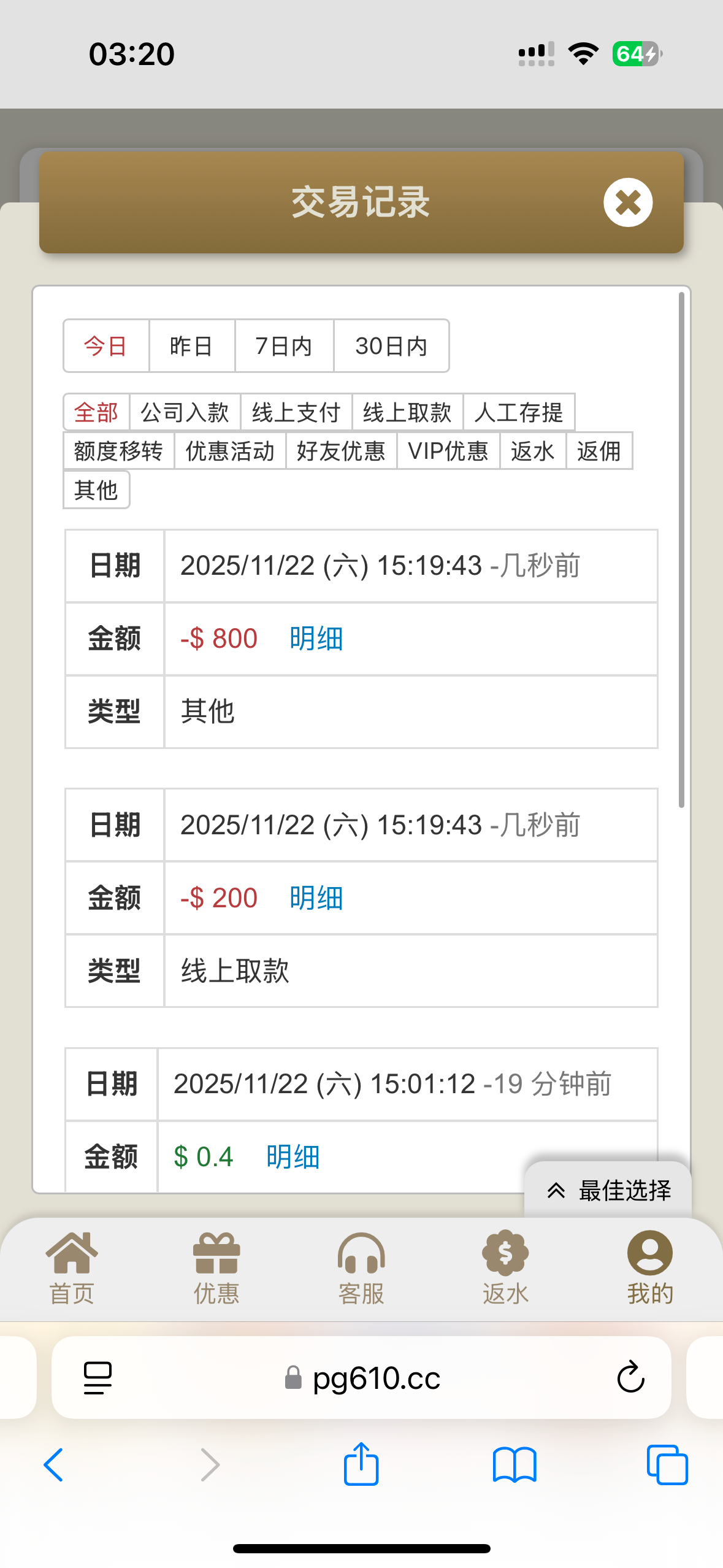This screenshot has width=723, height=1568.
Task: Open the 返水 rebate icon
Action: click(506, 1264)
